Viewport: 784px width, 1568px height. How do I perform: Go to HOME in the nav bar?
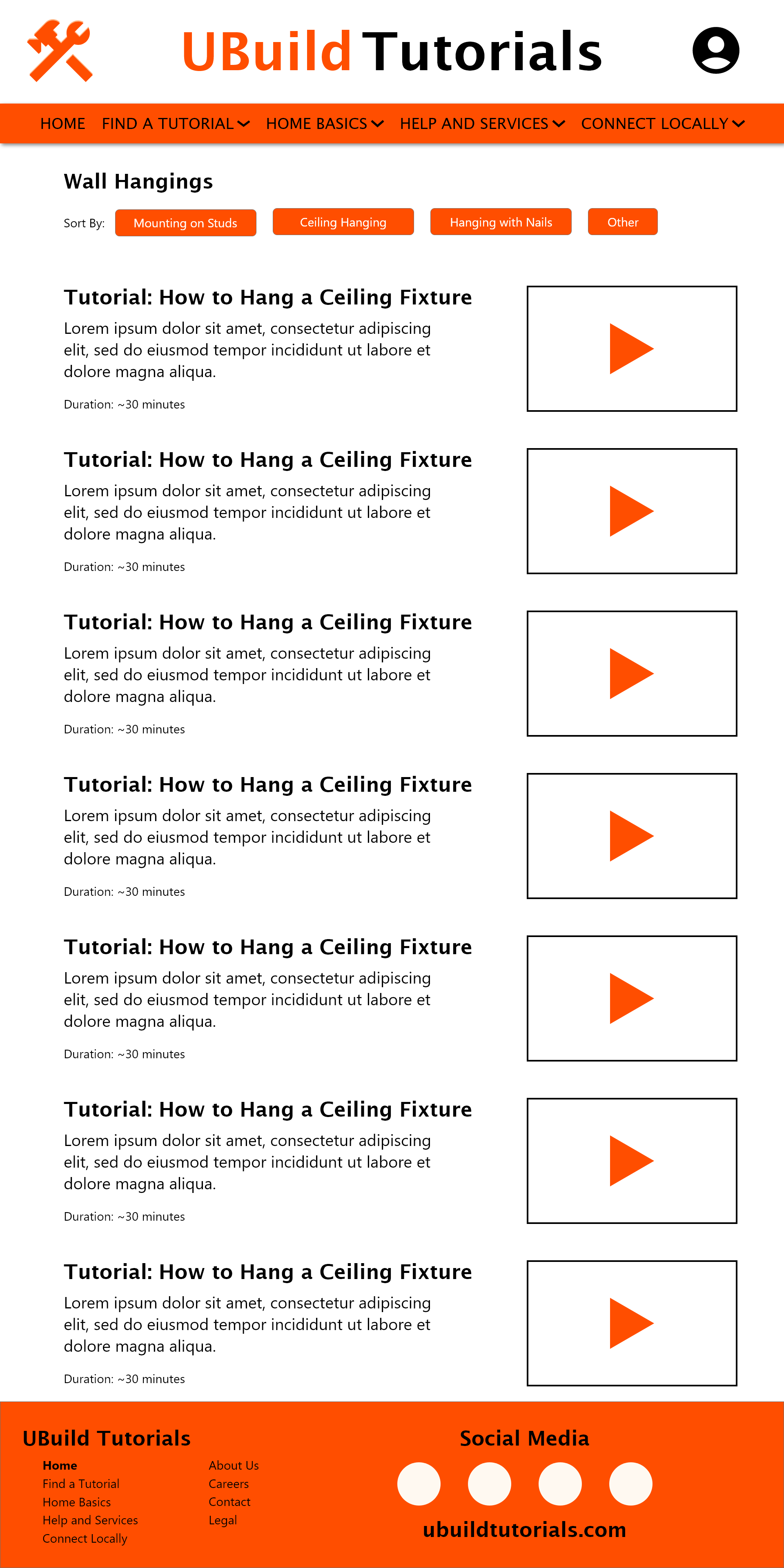(x=62, y=124)
